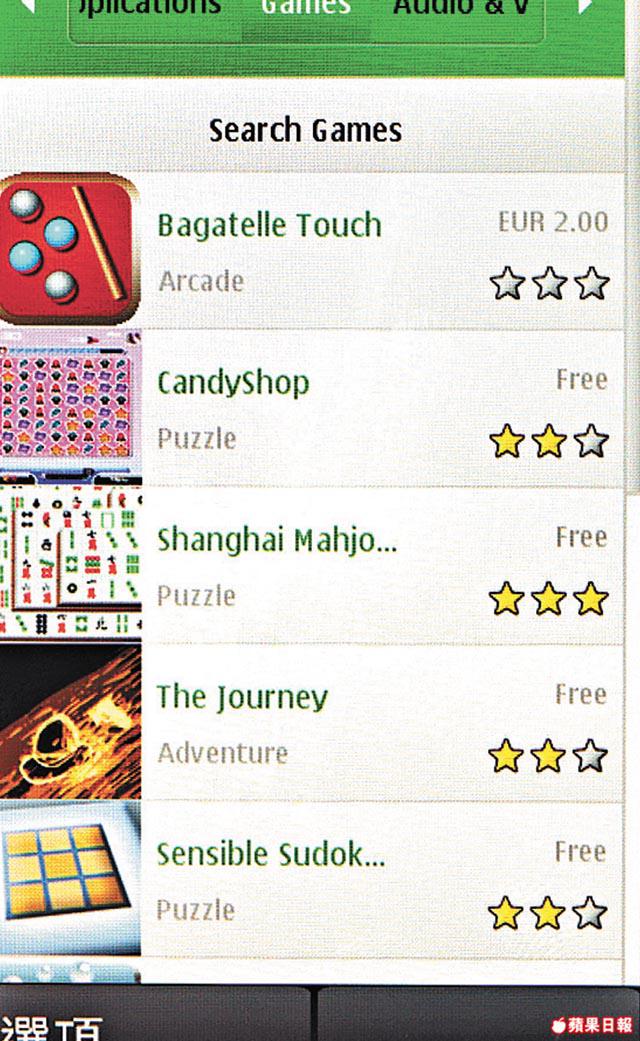Tap the left arrow beside the tabs
The image size is (640, 1041).
click(x=27, y=8)
